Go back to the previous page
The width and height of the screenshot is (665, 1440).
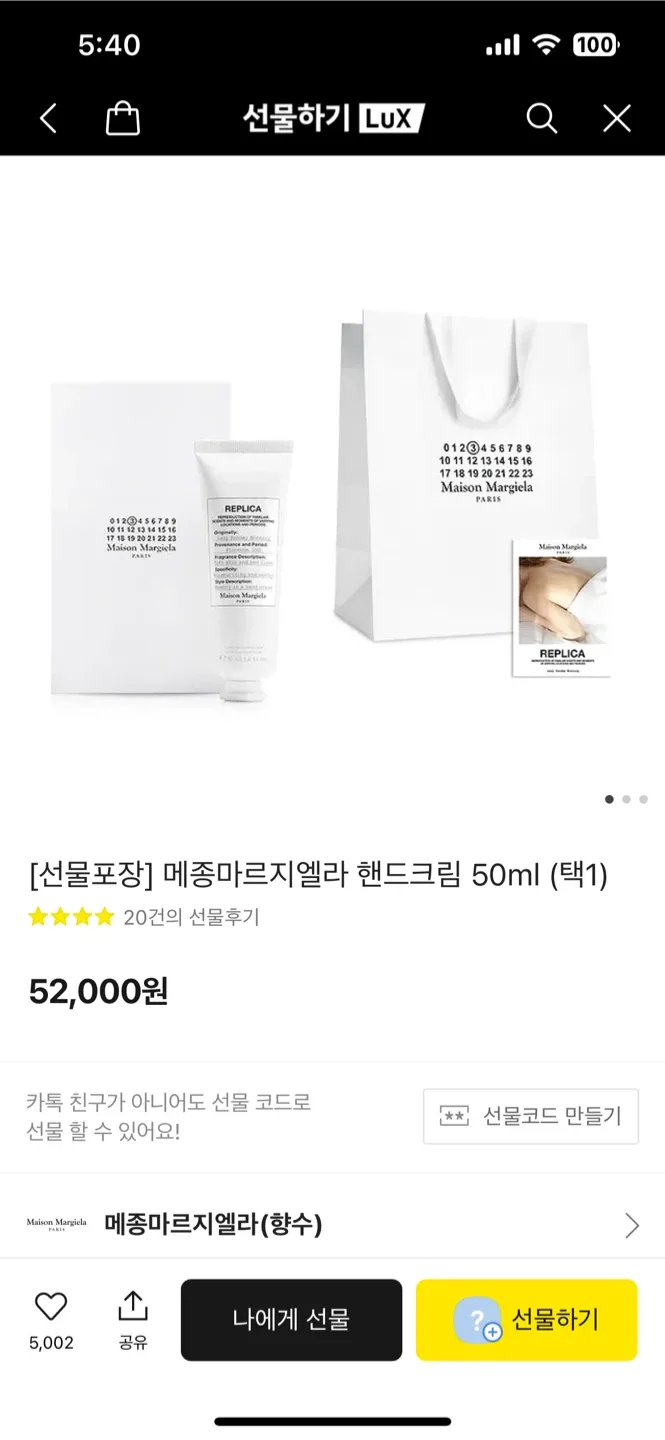pos(48,119)
